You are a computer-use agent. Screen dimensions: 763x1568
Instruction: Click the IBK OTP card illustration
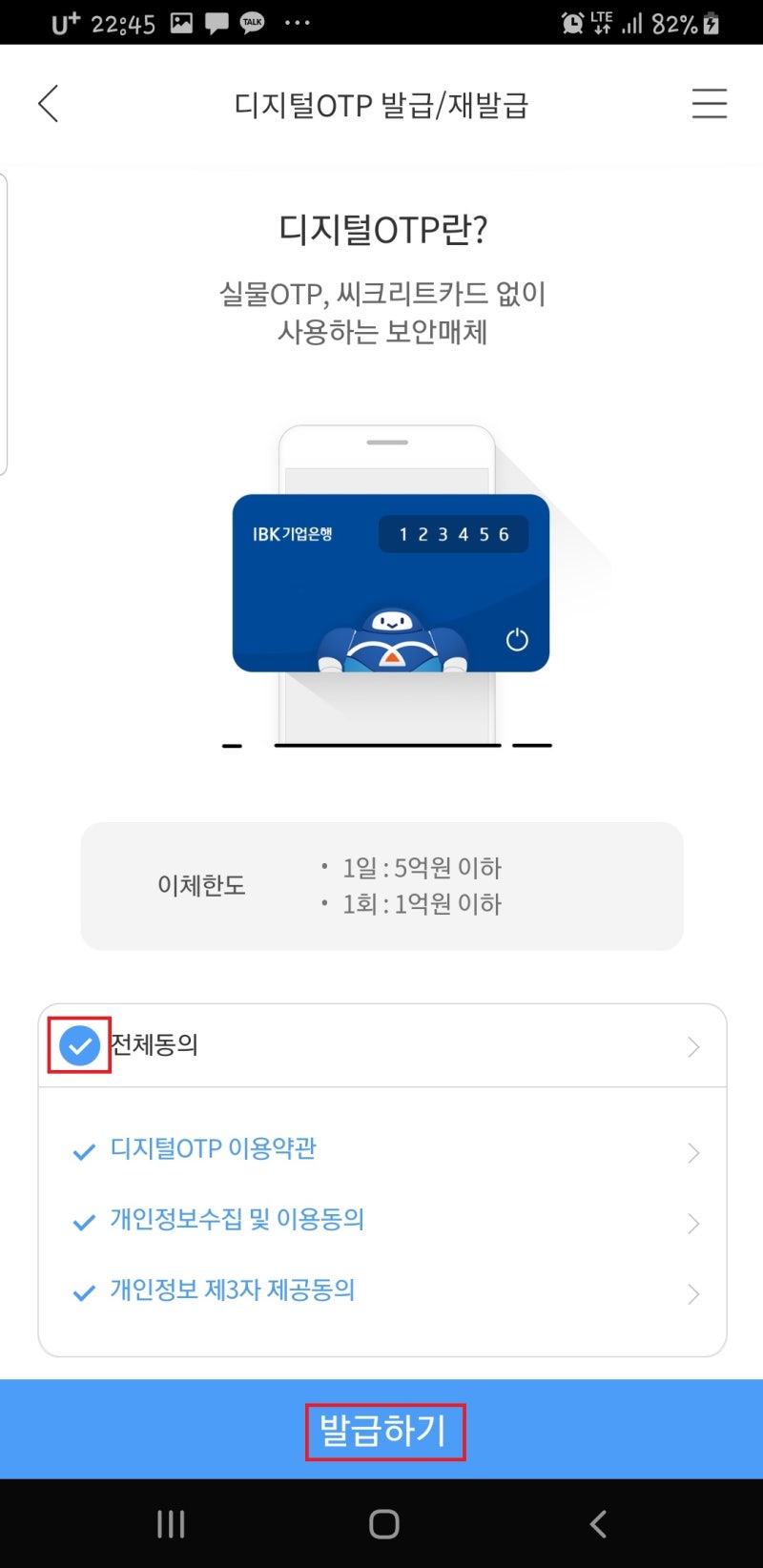point(391,582)
